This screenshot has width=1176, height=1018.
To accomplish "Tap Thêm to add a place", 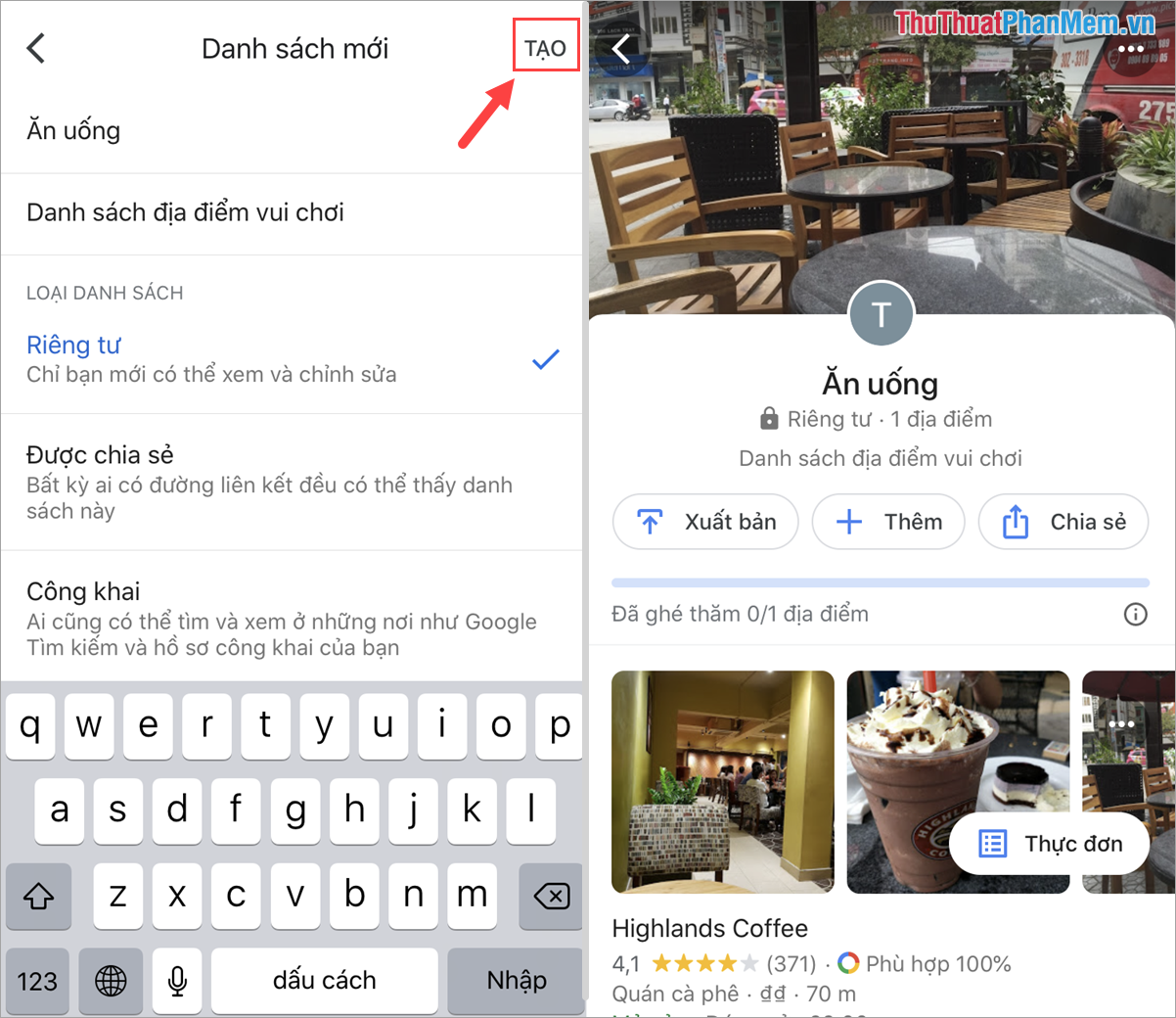I will (888, 522).
